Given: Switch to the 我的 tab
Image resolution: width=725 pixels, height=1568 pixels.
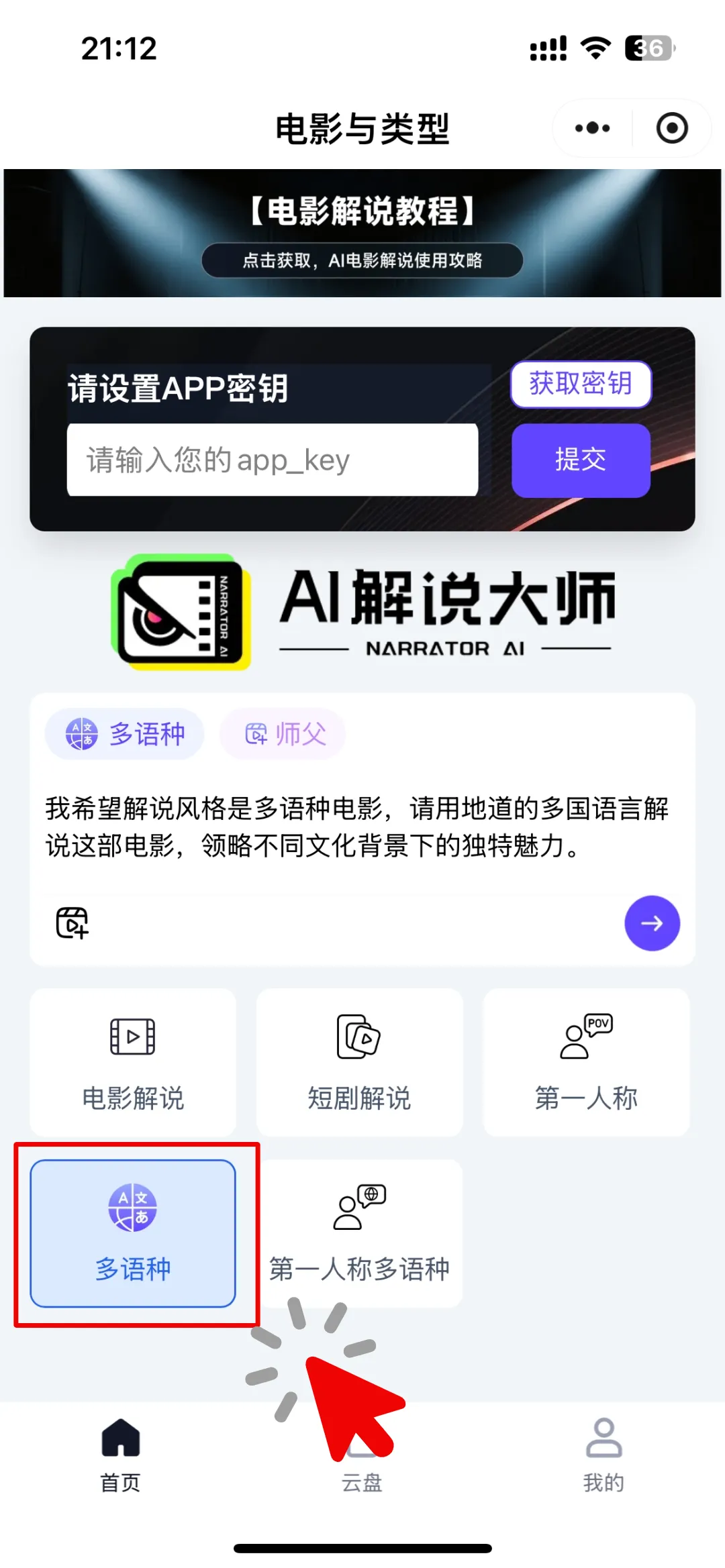Looking at the screenshot, I should (x=603, y=1453).
